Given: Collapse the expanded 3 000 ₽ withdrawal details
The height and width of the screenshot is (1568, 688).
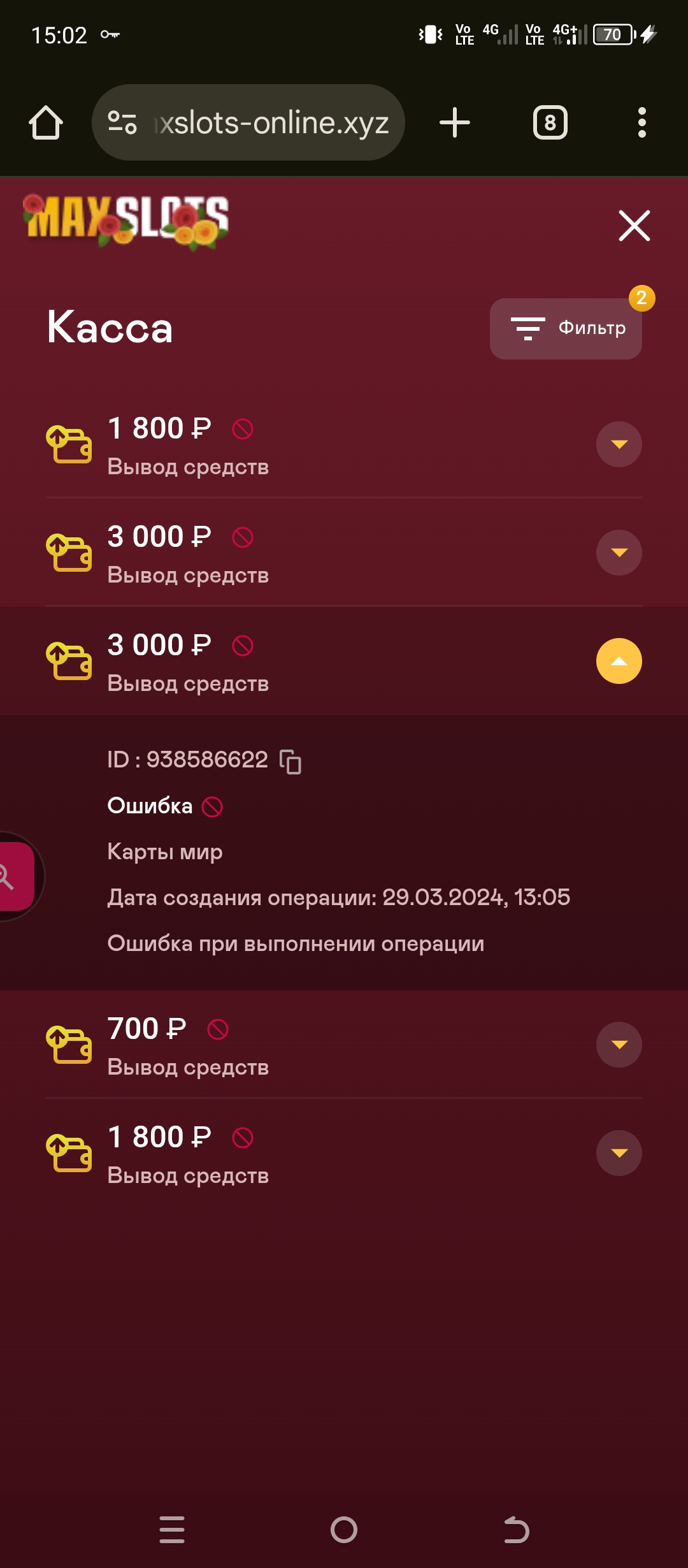Looking at the screenshot, I should pyautogui.click(x=619, y=661).
